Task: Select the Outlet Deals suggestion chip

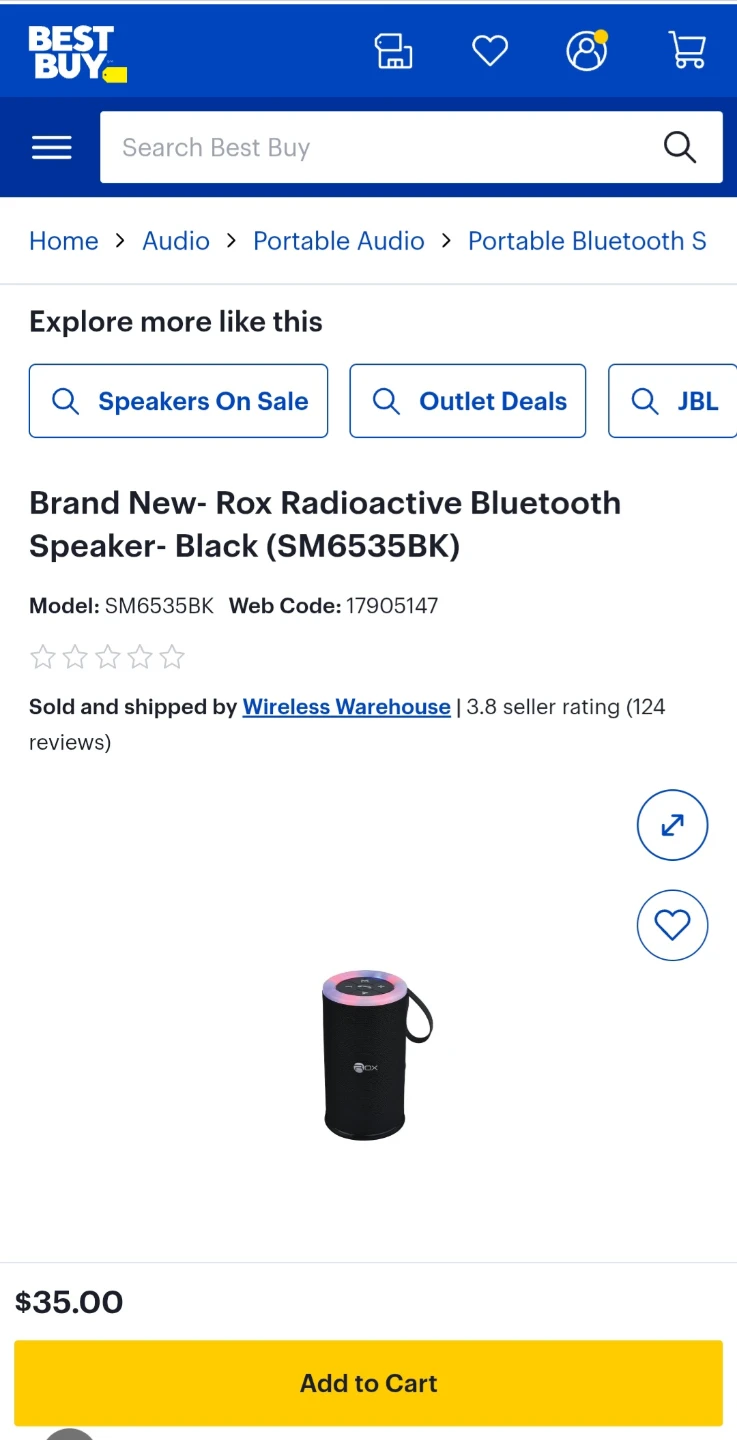Action: (x=467, y=401)
